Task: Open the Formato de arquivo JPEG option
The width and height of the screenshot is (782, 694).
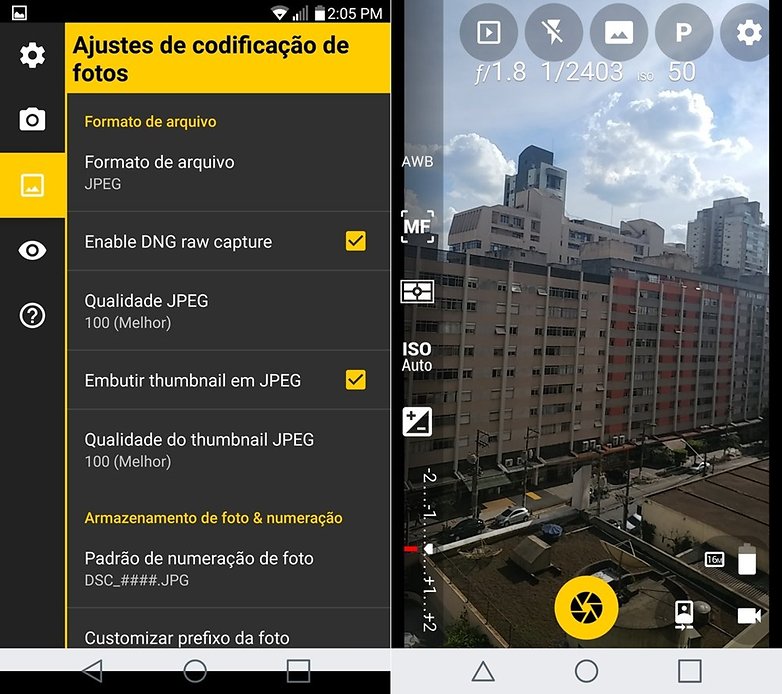Action: tap(227, 171)
